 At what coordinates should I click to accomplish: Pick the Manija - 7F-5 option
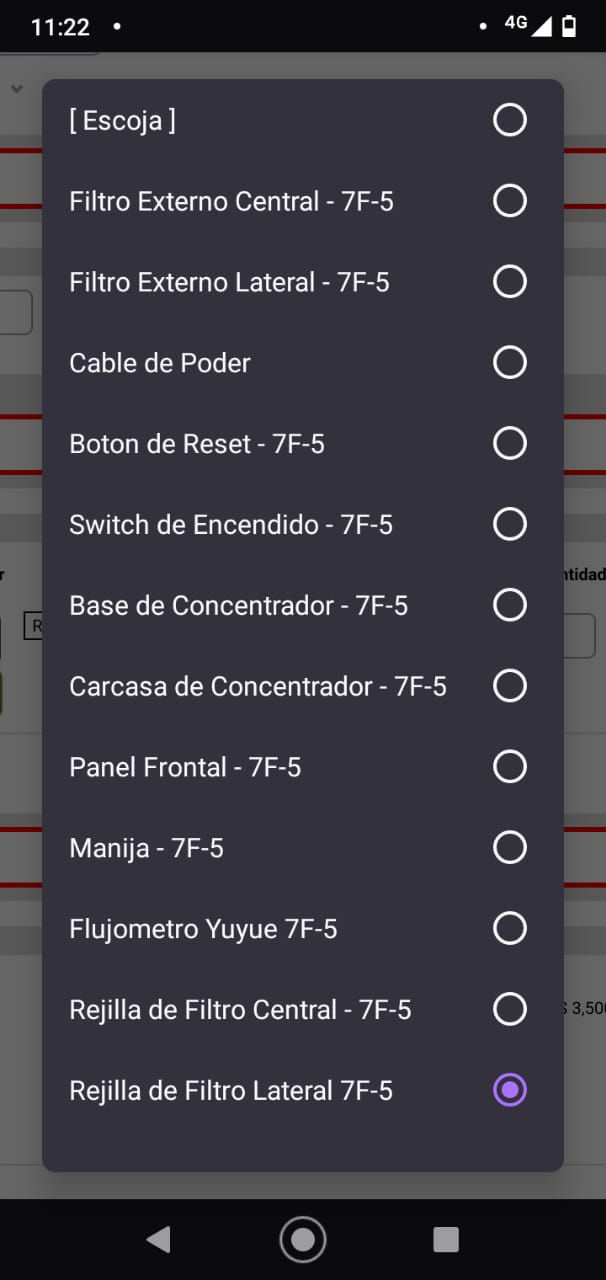(x=303, y=849)
